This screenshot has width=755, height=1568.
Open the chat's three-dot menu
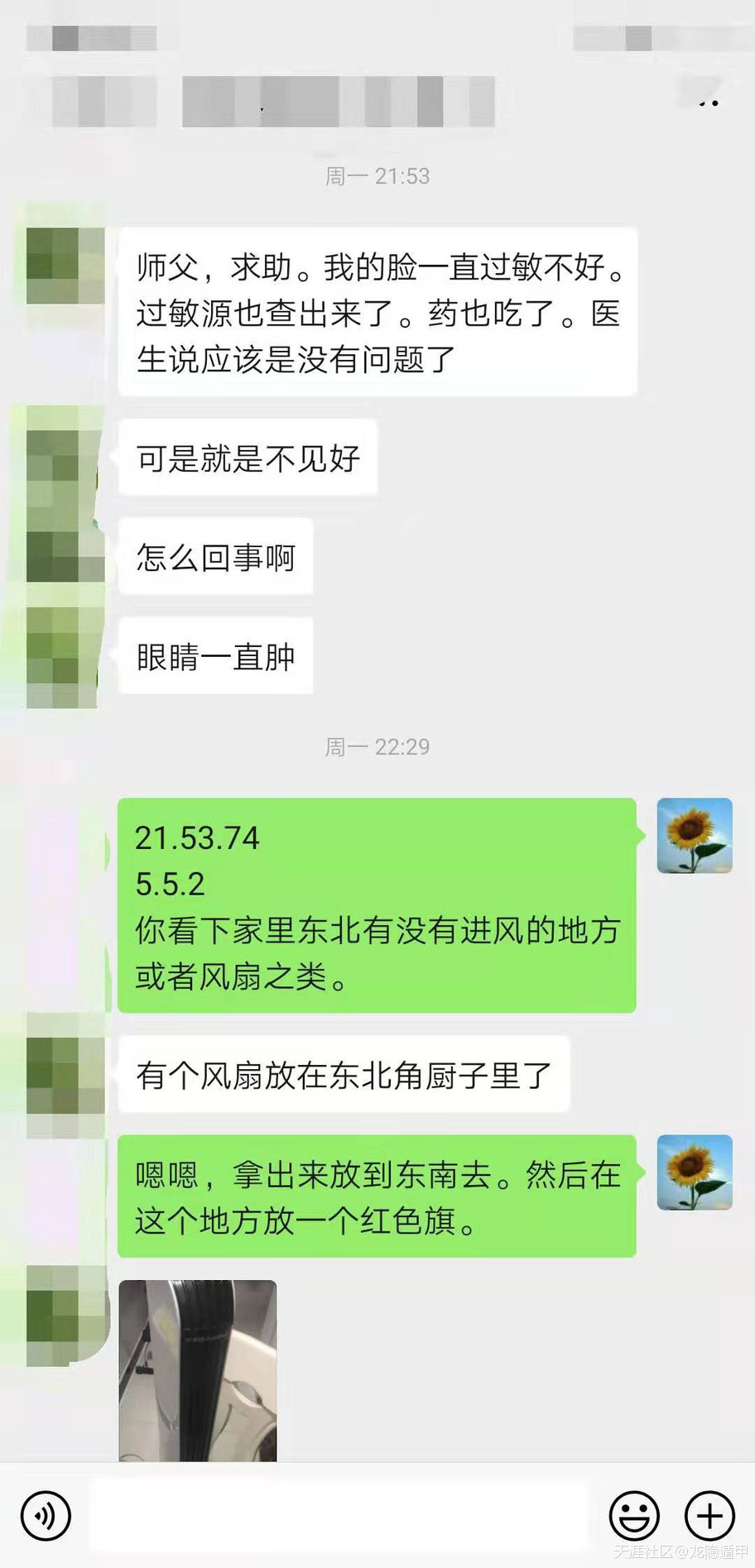tap(708, 103)
